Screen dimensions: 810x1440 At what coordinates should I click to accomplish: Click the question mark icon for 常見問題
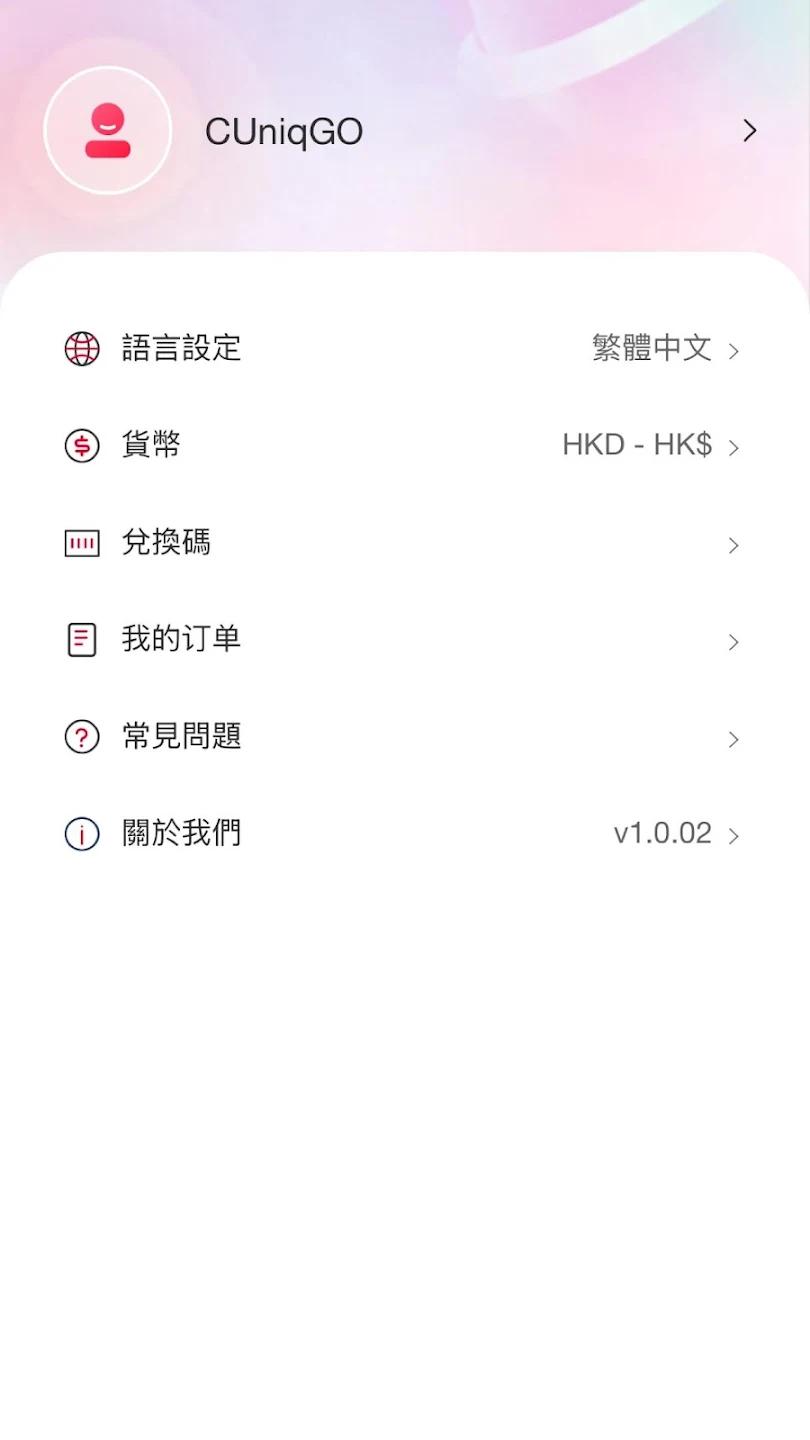tap(81, 736)
